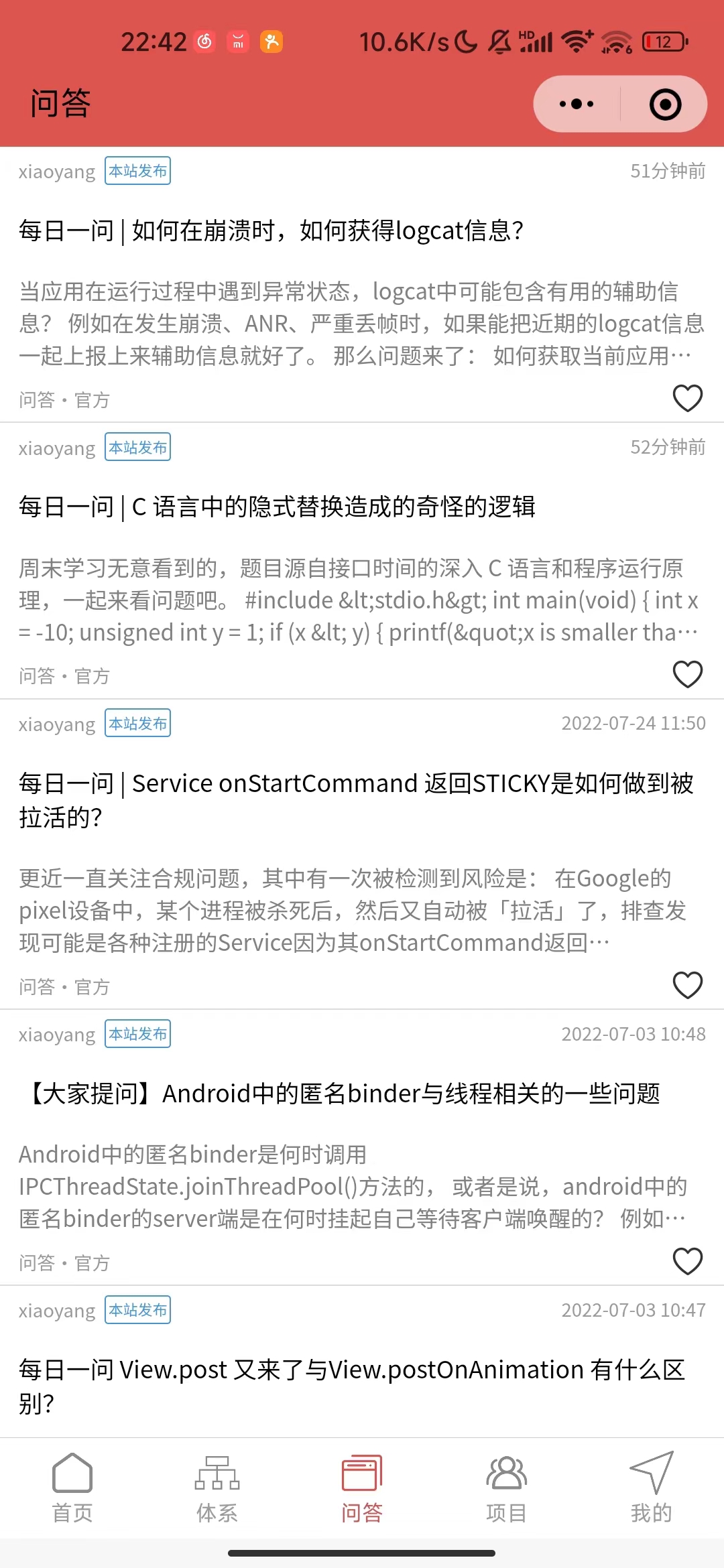Tap the home indicator bar at screen bottom
The image size is (724, 1568).
(362, 1554)
